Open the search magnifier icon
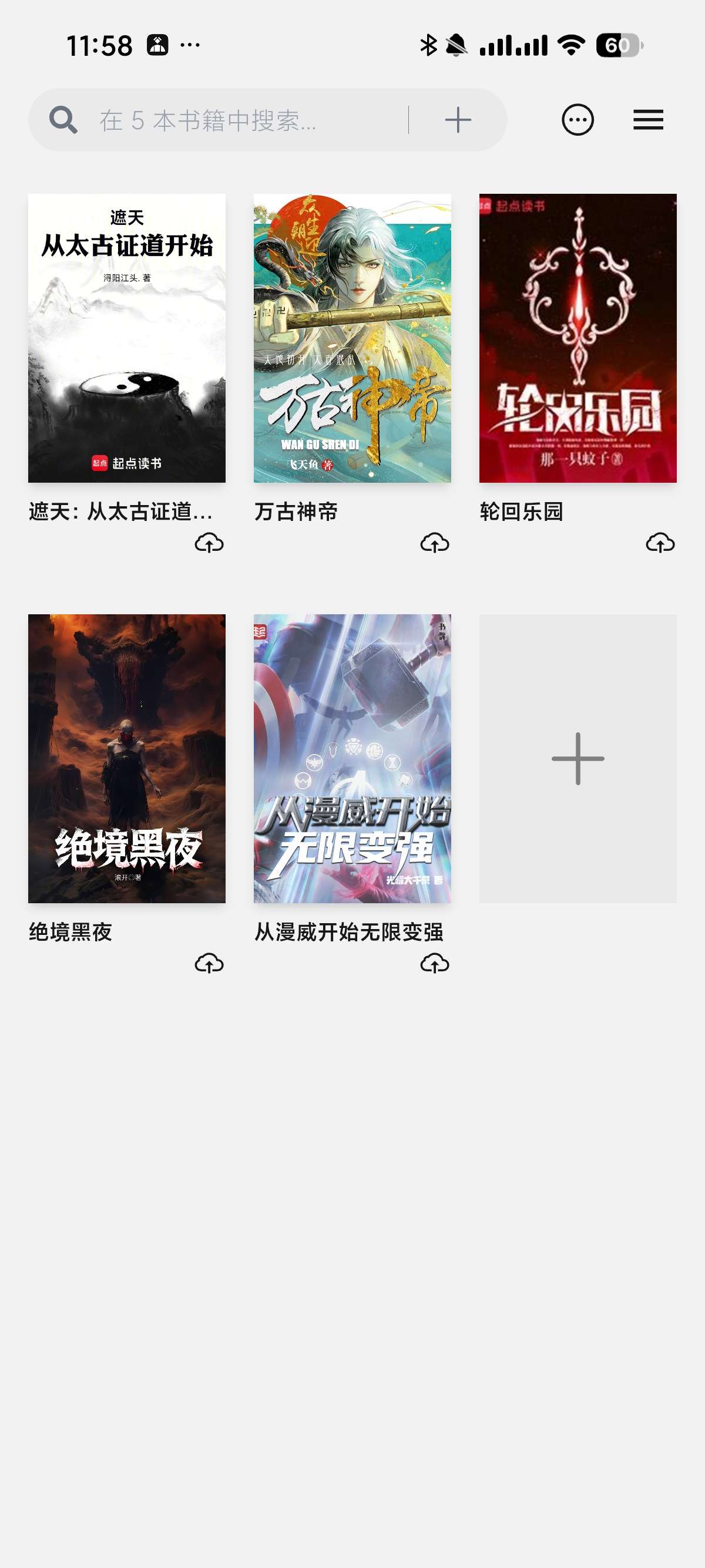Screen dimensions: 705x1568 coord(63,119)
